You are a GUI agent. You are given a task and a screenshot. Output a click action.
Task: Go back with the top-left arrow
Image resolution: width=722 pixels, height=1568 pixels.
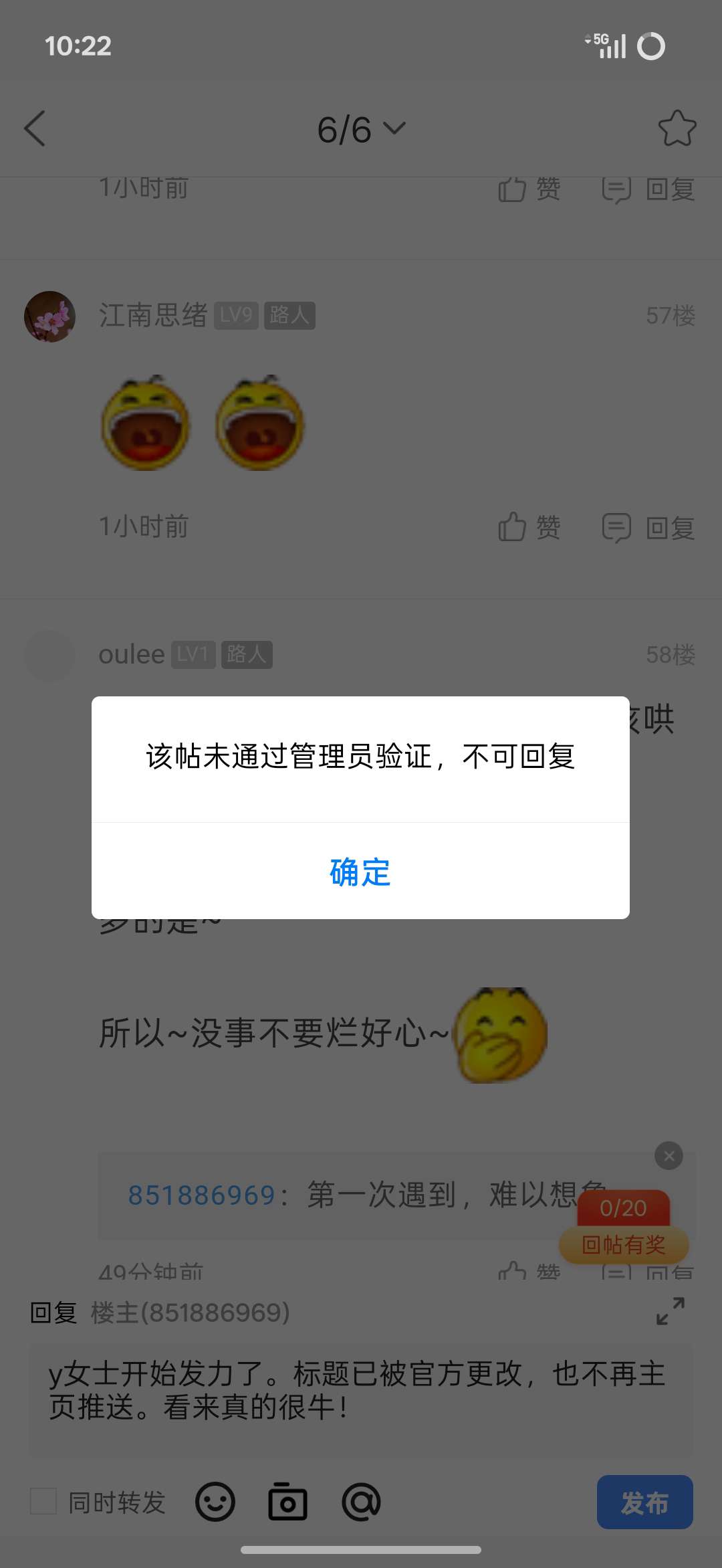pos(35,128)
